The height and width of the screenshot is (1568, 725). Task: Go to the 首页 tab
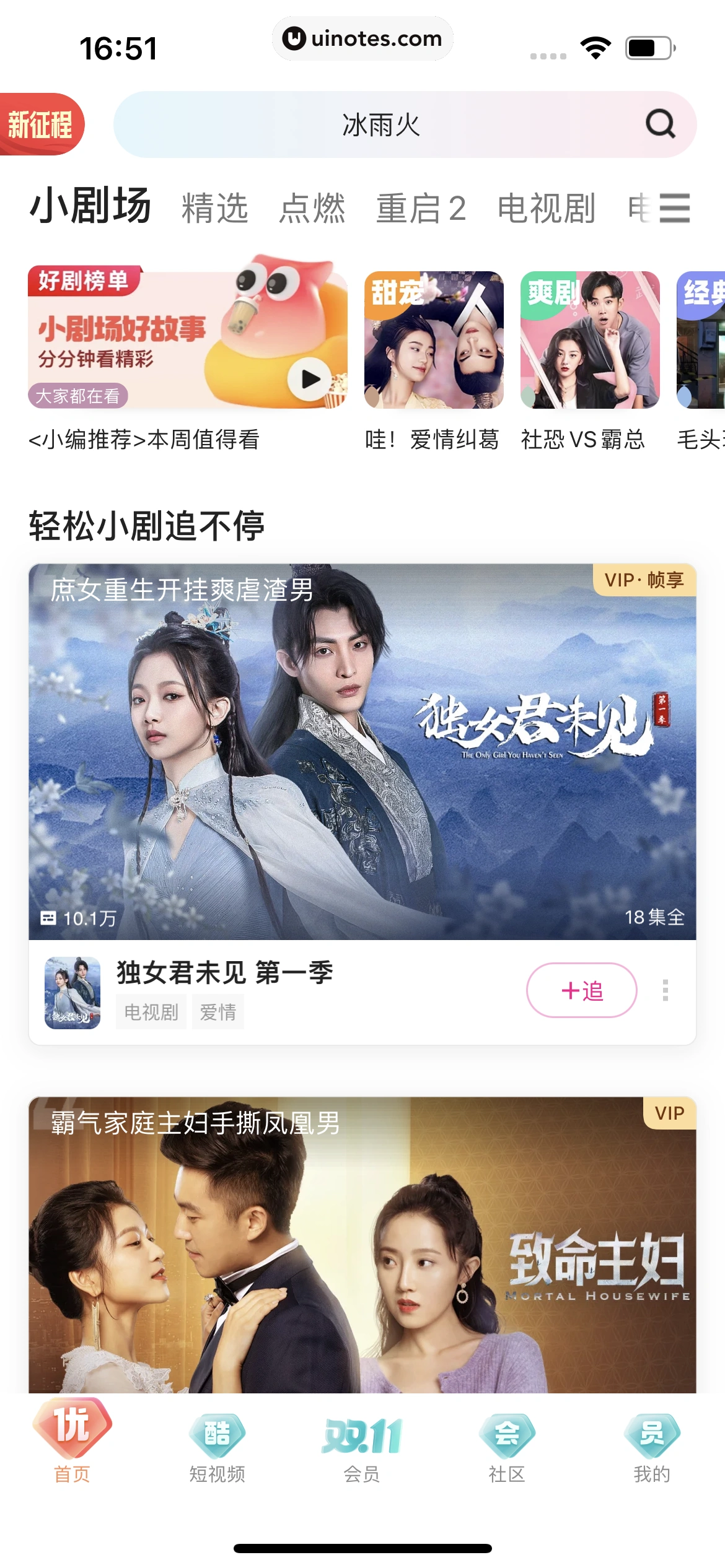(72, 1442)
